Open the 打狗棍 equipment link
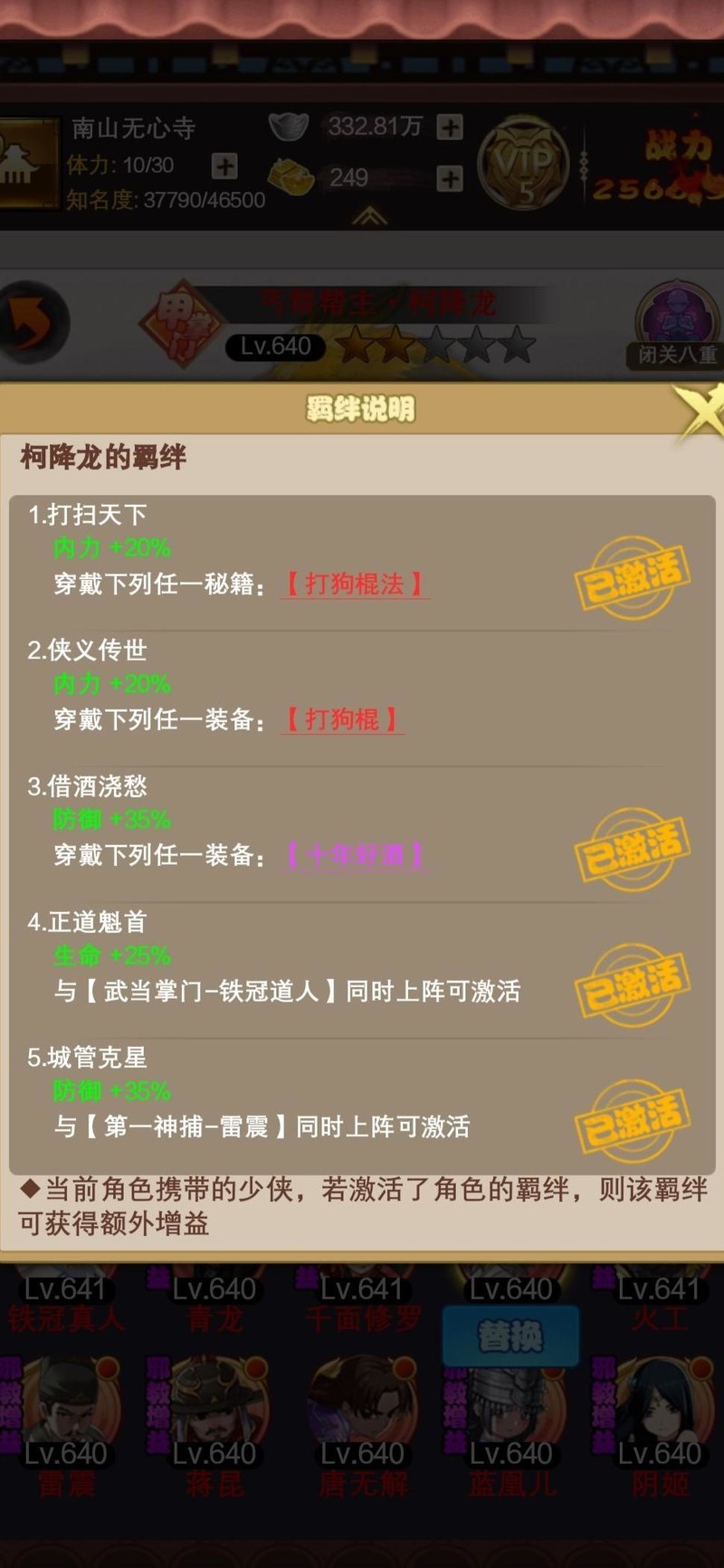 pyautogui.click(x=342, y=720)
